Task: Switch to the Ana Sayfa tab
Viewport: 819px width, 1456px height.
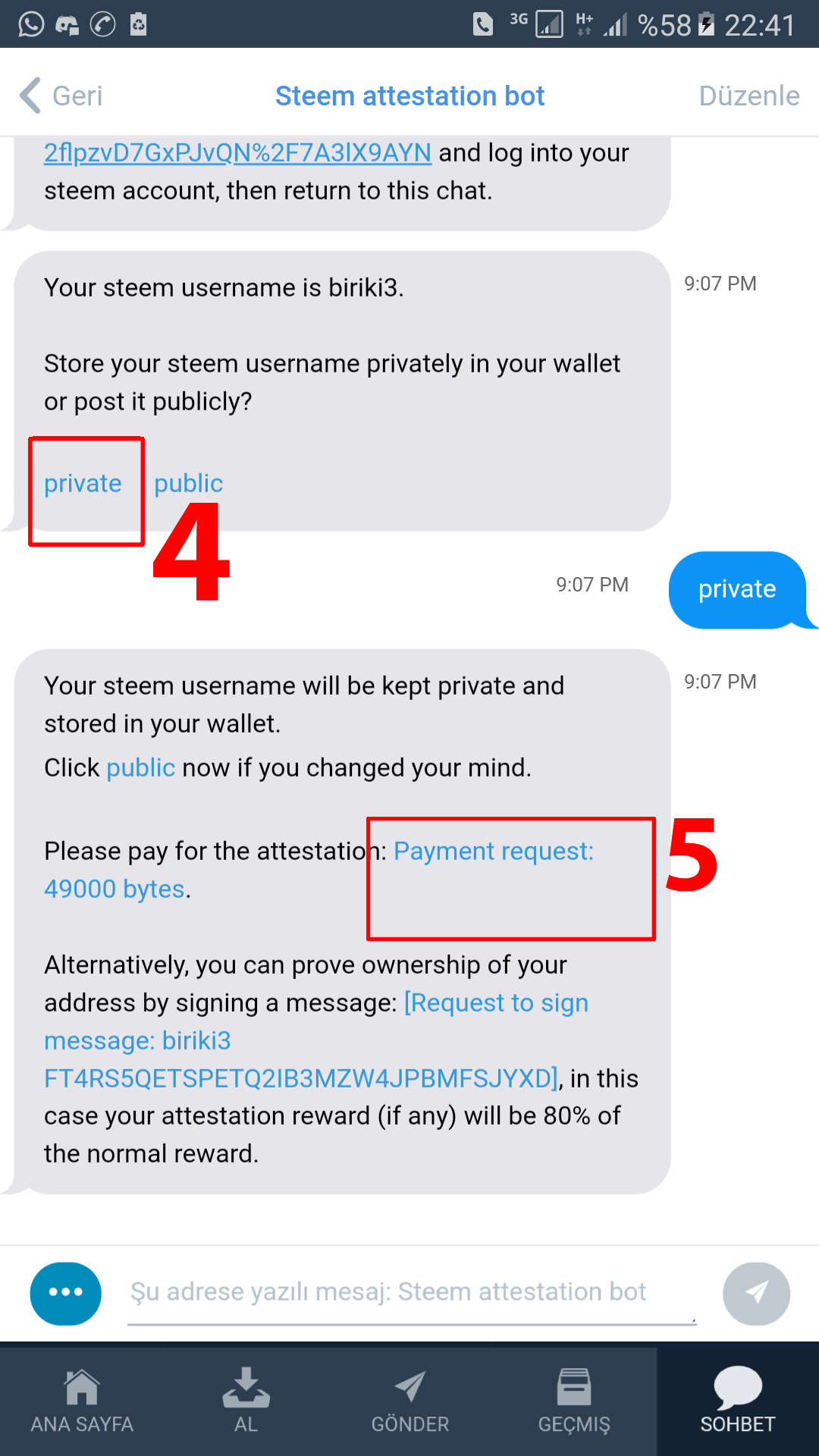Action: [82, 1401]
